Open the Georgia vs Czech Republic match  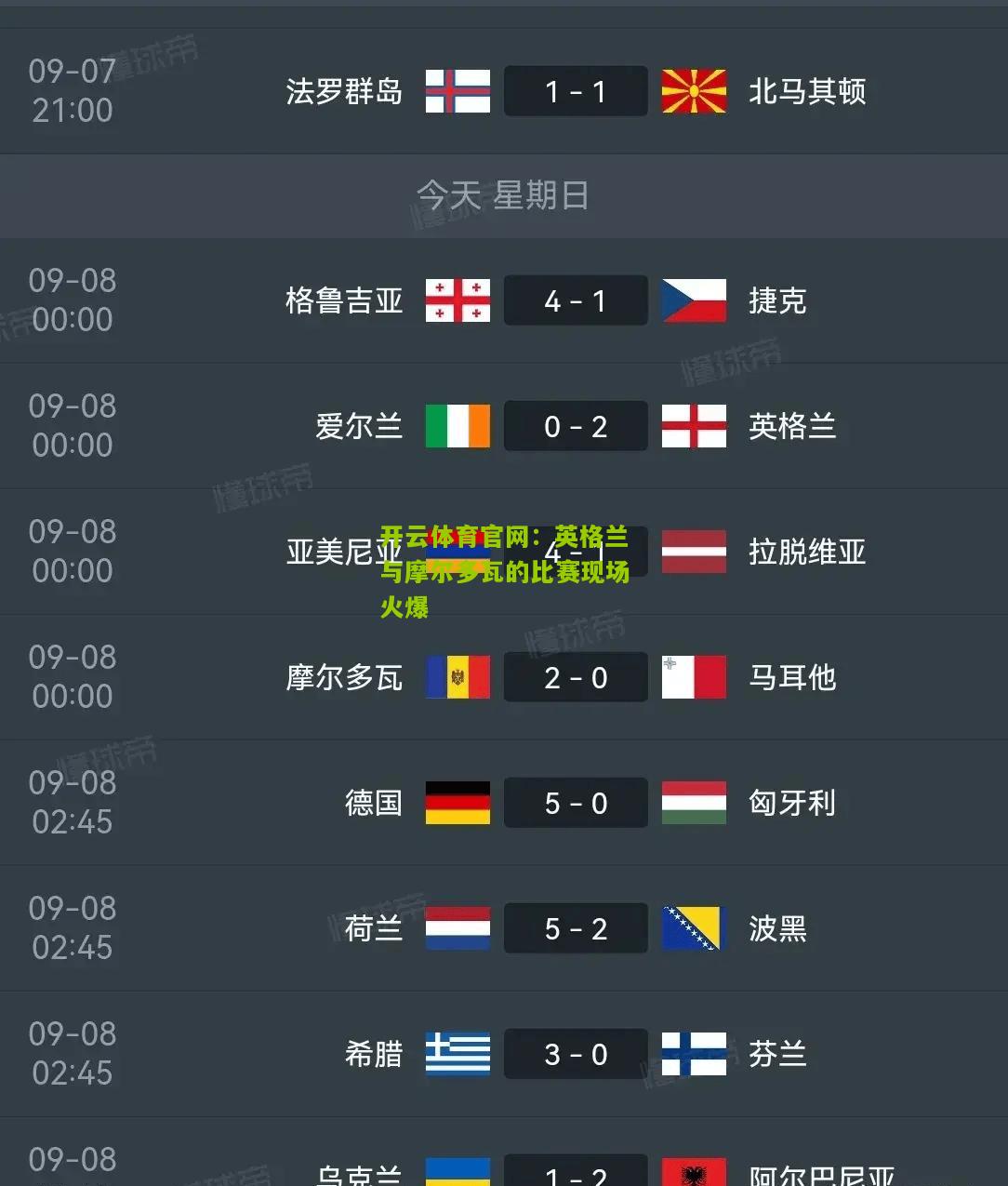pyautogui.click(x=576, y=300)
